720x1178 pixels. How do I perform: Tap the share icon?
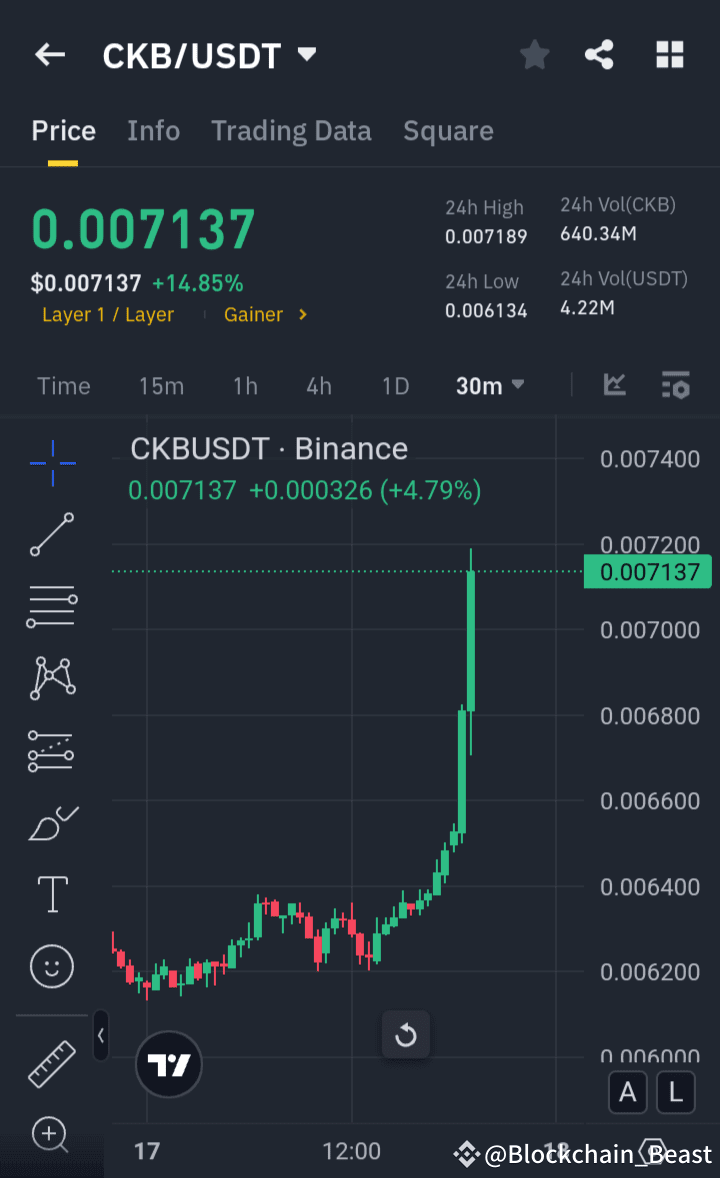[x=599, y=55]
